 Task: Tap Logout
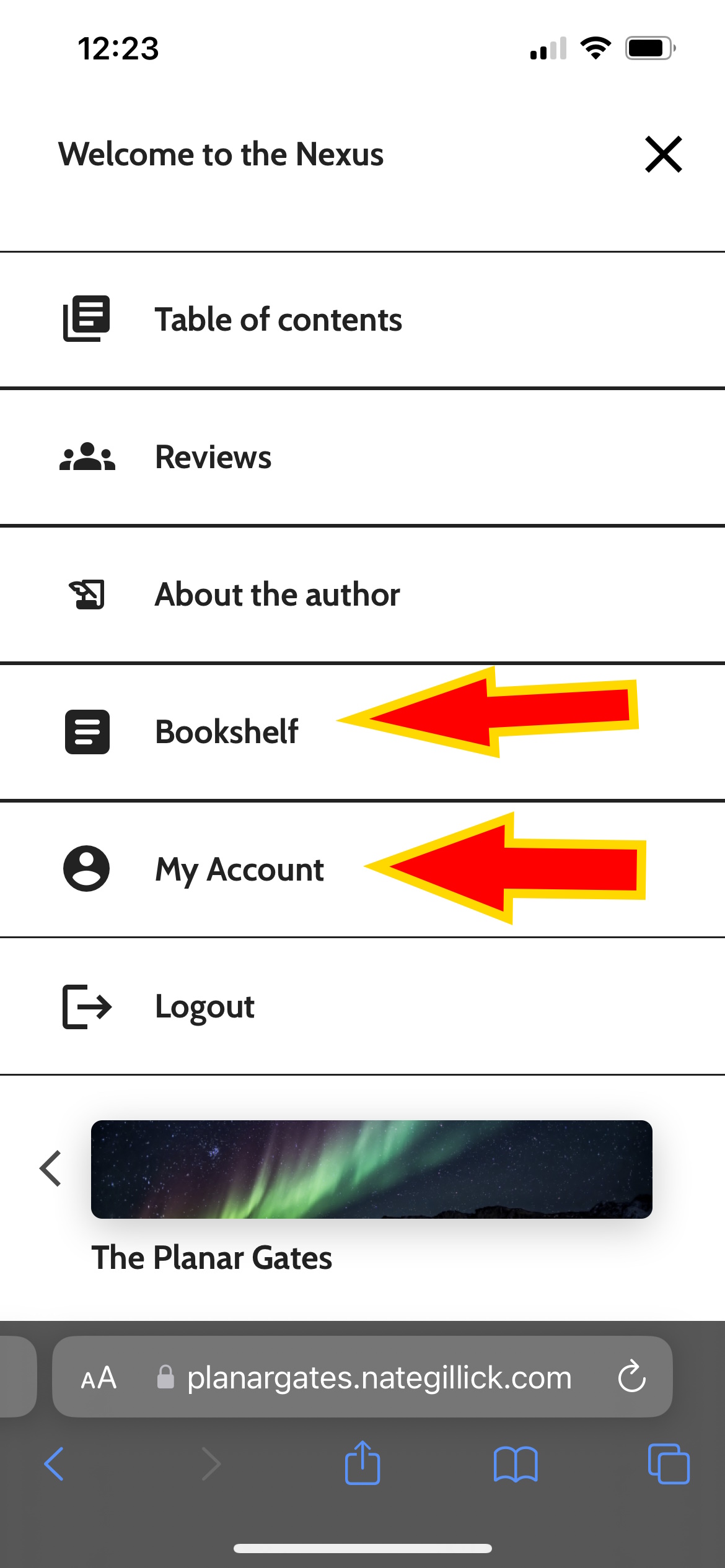(x=362, y=1006)
